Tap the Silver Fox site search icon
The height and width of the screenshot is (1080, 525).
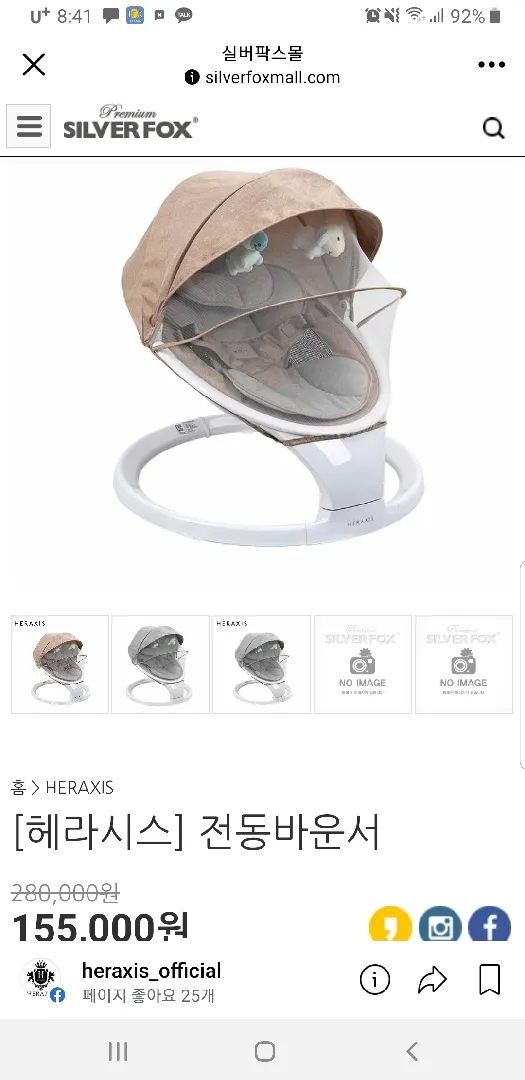(x=493, y=128)
